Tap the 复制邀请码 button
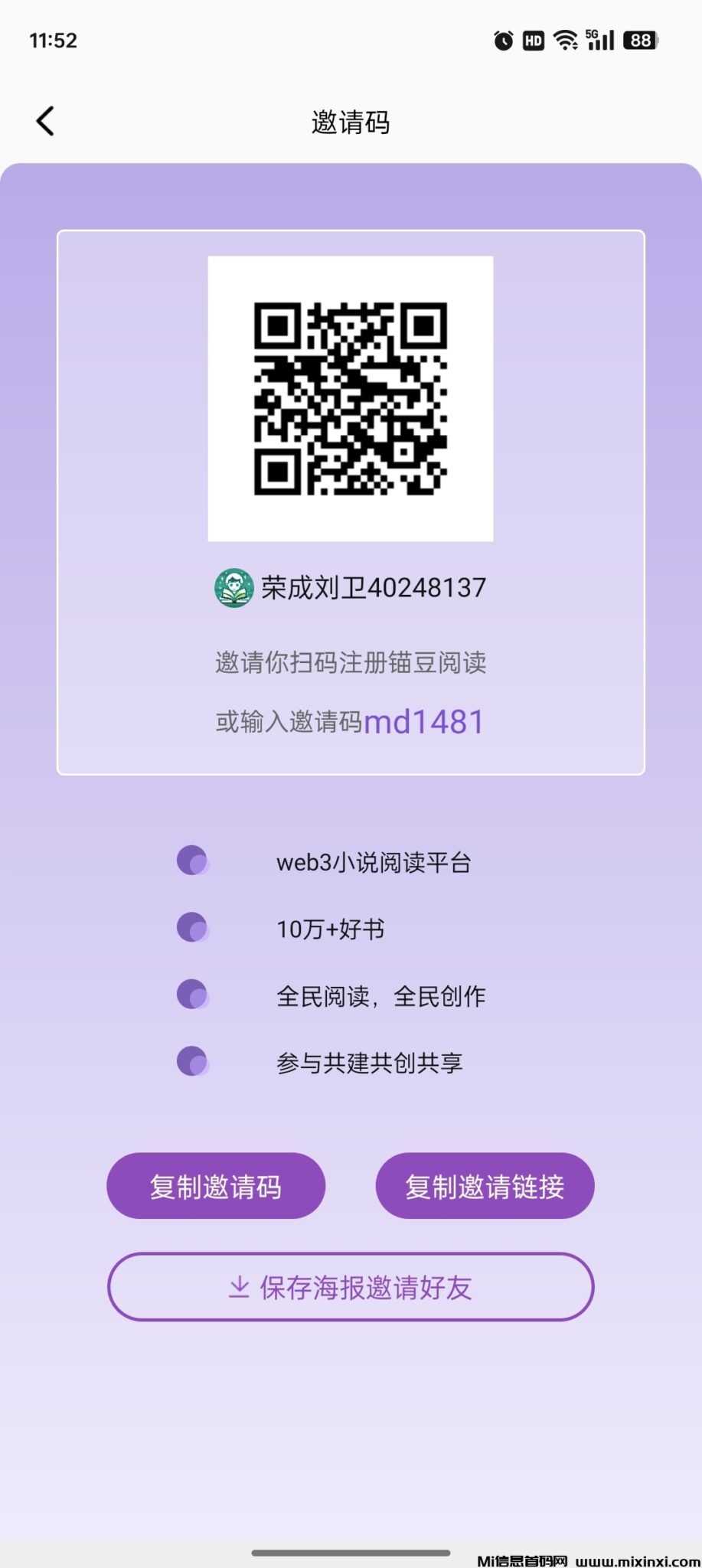The image size is (702, 1568). 217,1185
